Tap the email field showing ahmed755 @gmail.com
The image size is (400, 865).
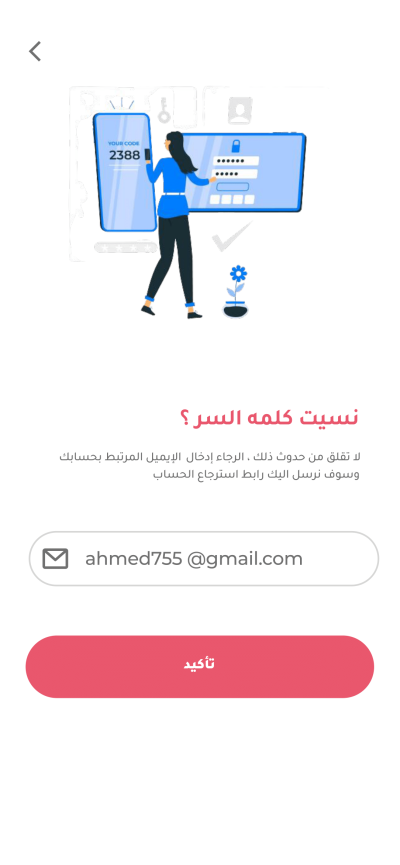click(204, 558)
